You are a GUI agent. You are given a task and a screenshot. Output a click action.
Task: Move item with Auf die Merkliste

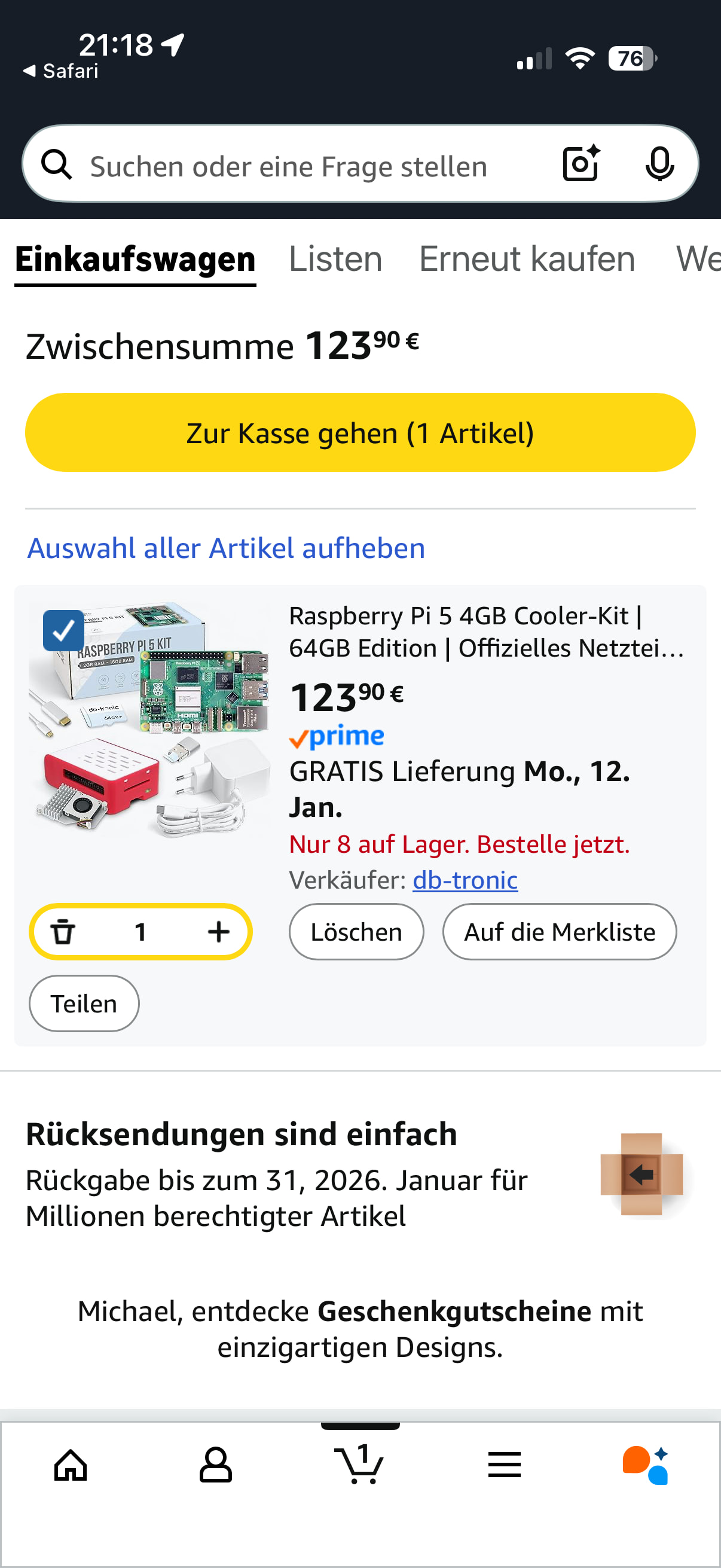(x=559, y=932)
